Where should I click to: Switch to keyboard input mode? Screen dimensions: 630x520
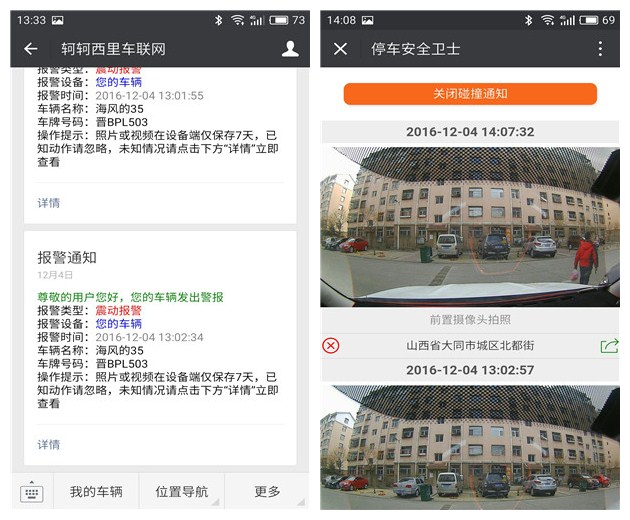pyautogui.click(x=31, y=491)
